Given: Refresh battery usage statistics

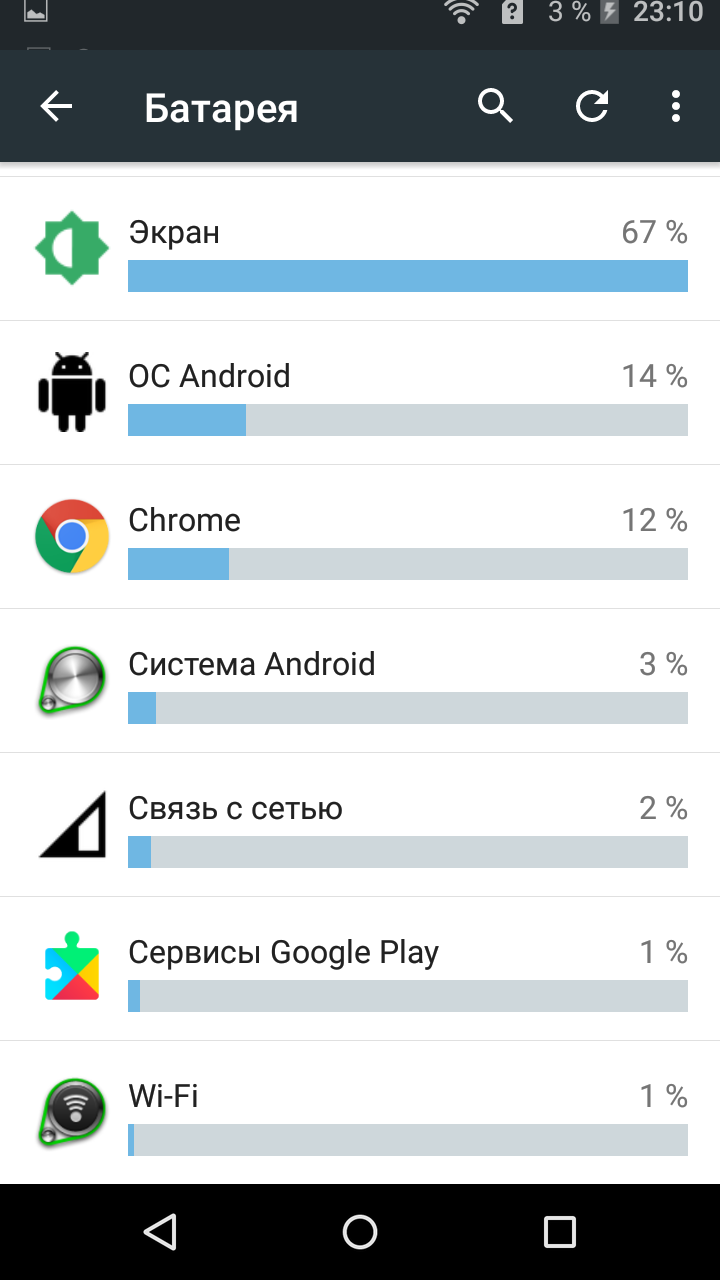Looking at the screenshot, I should point(592,106).
